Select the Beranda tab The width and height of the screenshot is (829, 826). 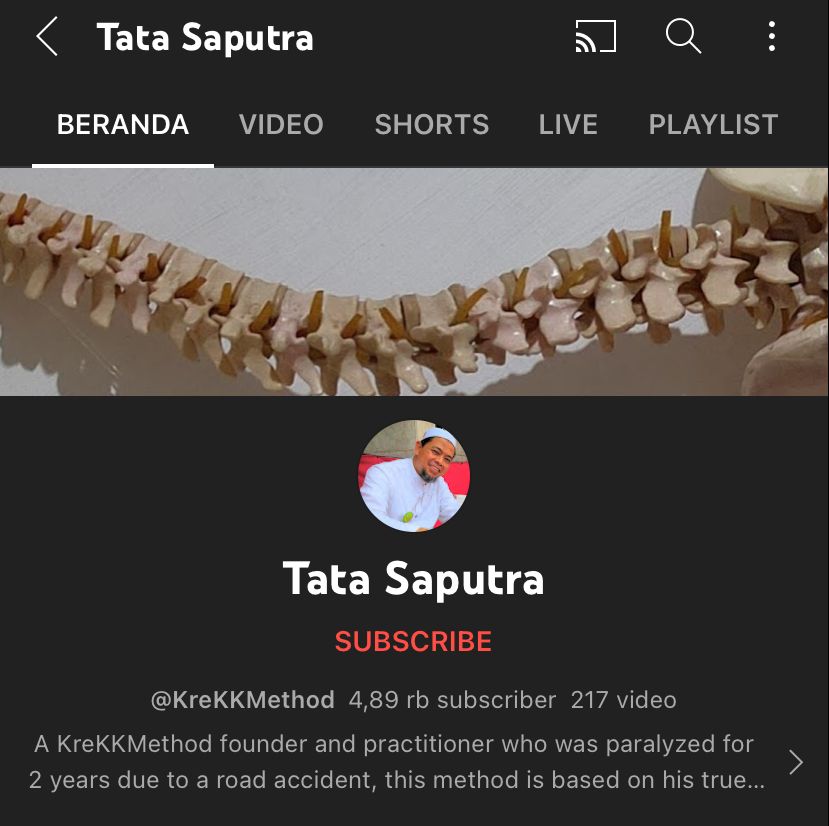coord(123,125)
